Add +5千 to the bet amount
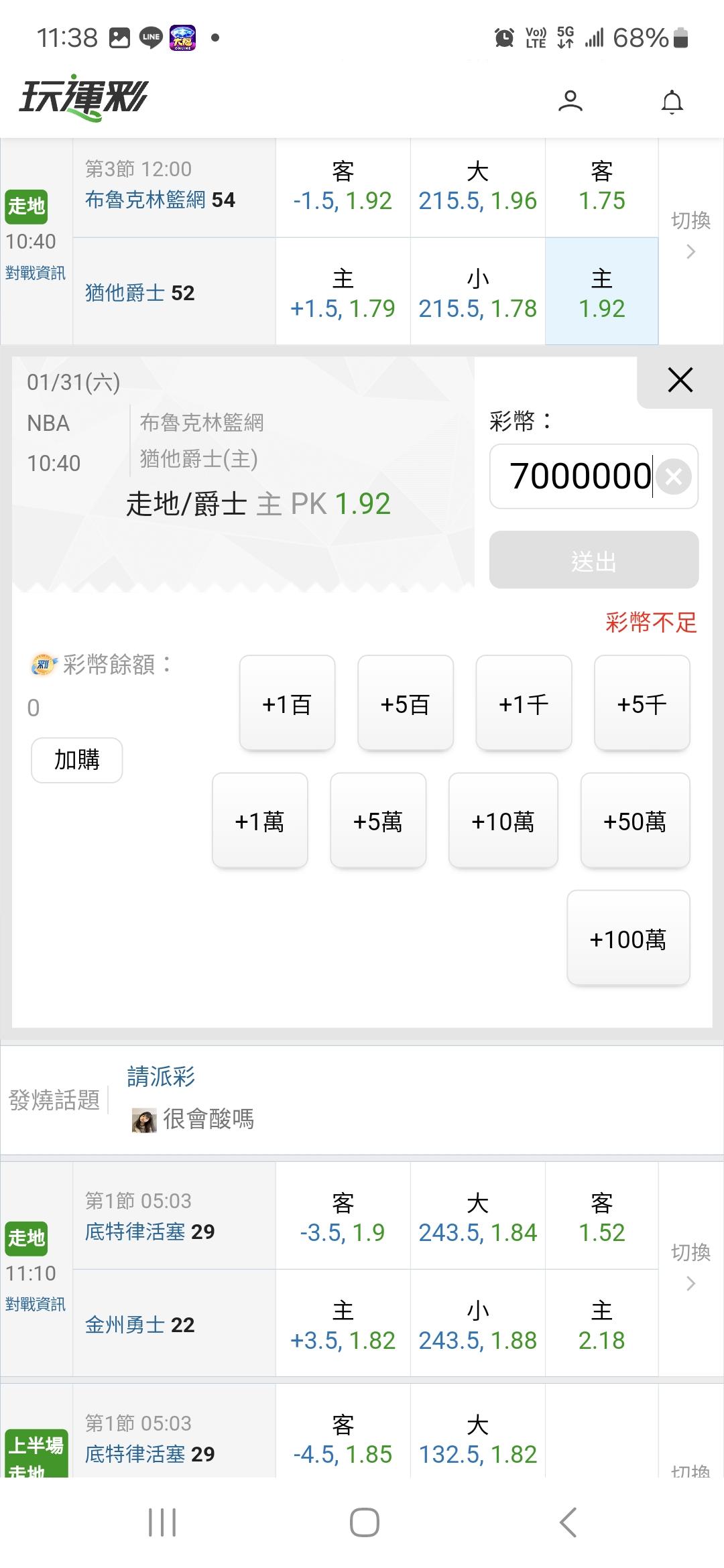 642,704
